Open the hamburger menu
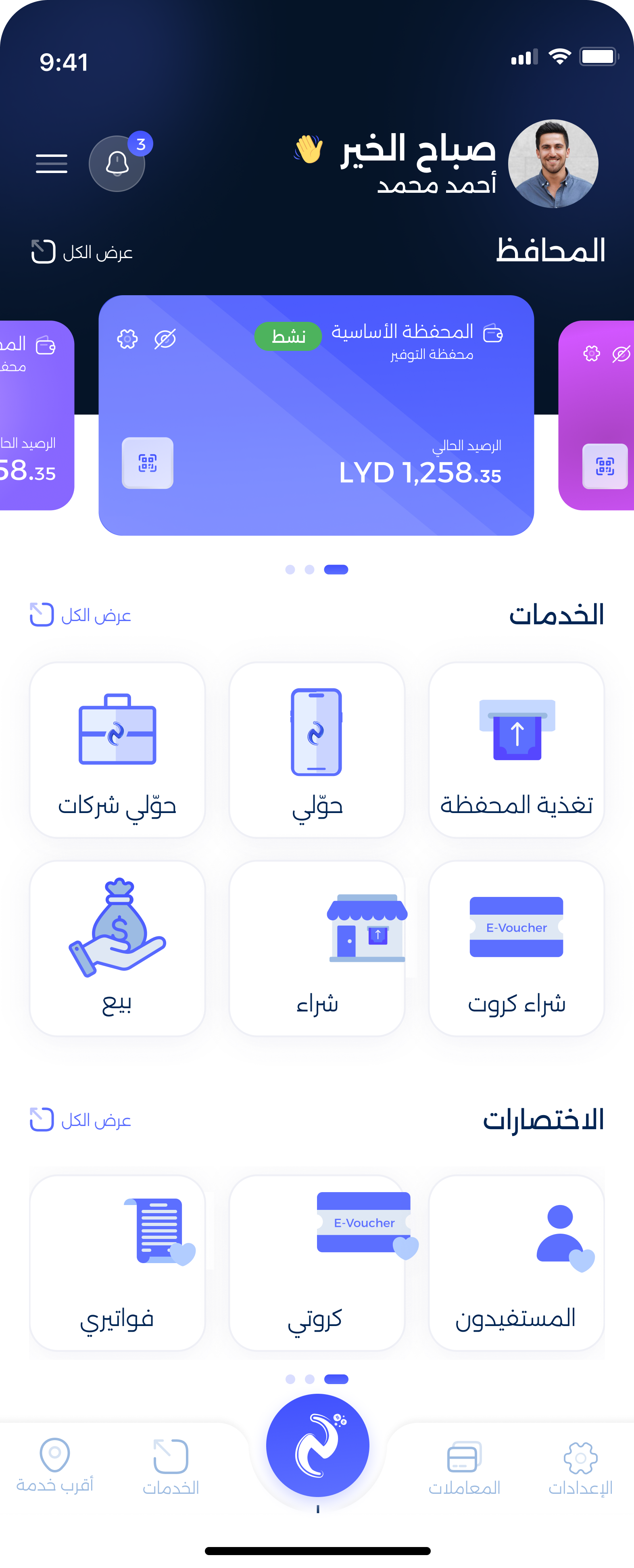This screenshot has width=634, height=1568. point(52,163)
